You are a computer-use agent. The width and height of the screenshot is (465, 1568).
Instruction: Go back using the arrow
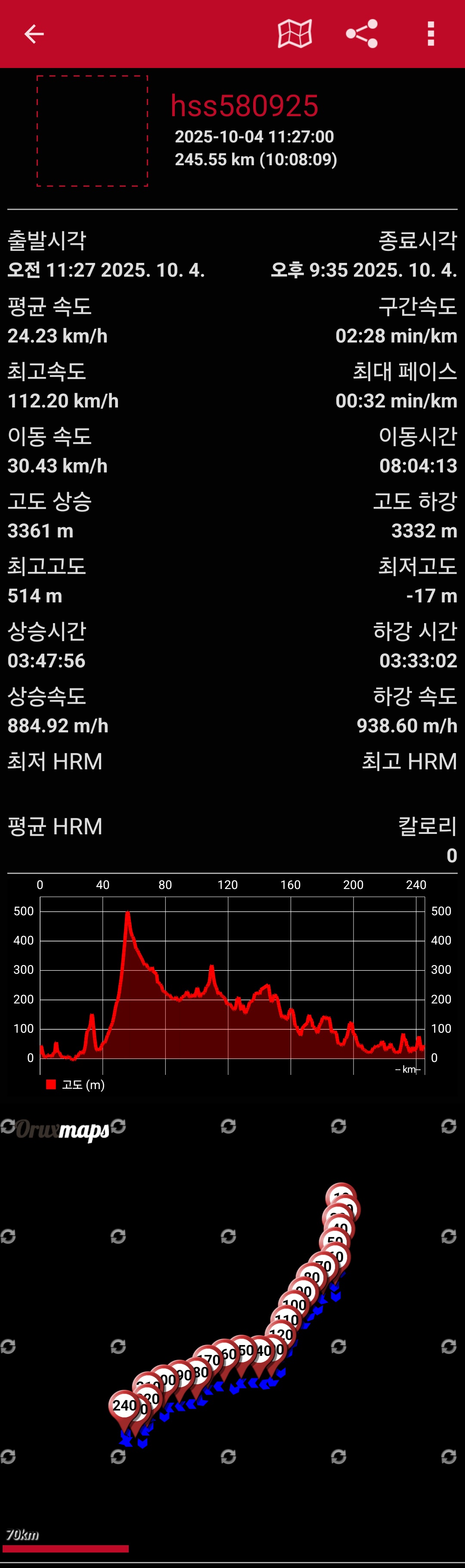[x=34, y=34]
